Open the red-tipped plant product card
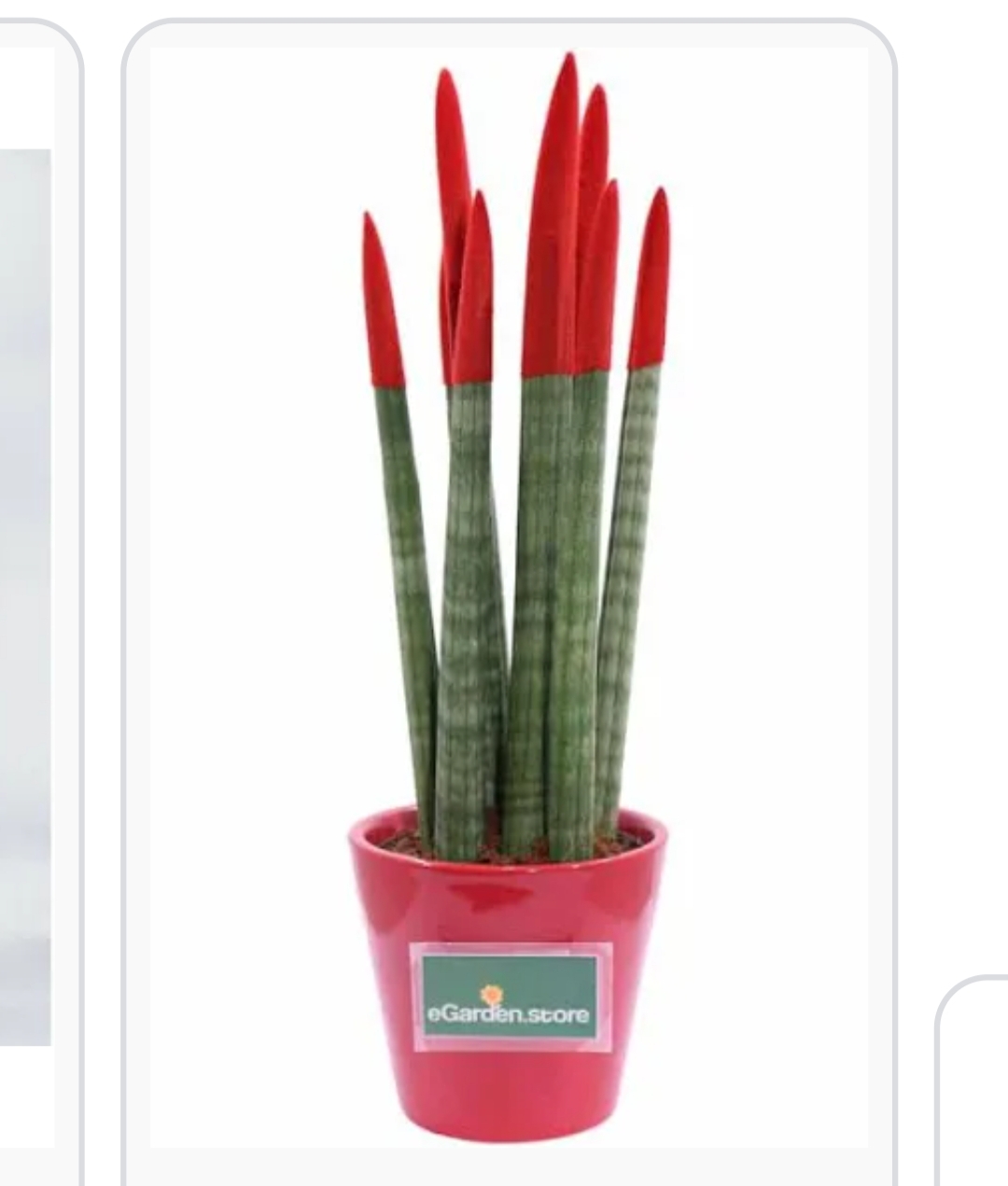This screenshot has width=1008, height=1186. point(509,597)
